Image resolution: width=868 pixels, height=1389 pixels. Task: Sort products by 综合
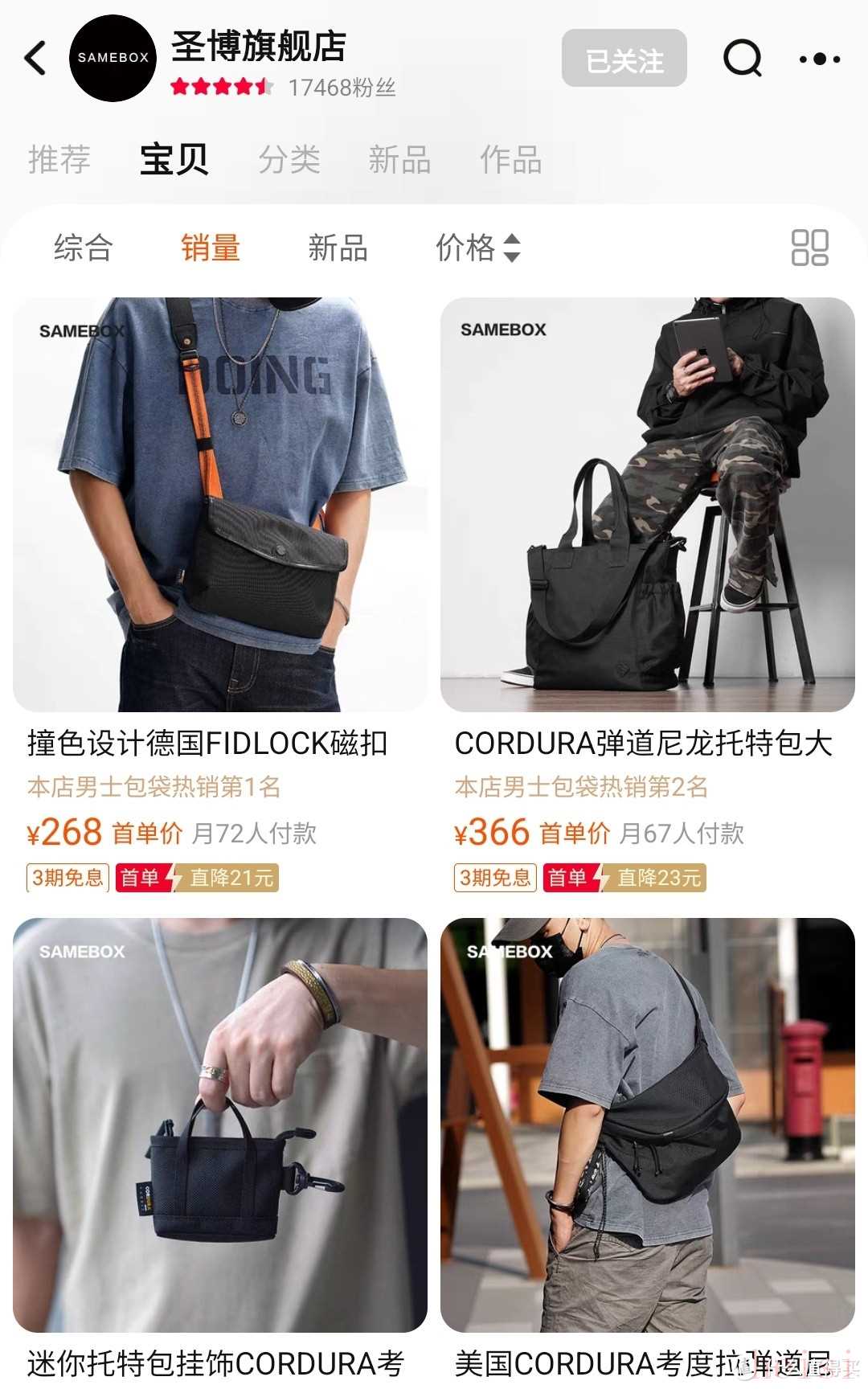84,248
